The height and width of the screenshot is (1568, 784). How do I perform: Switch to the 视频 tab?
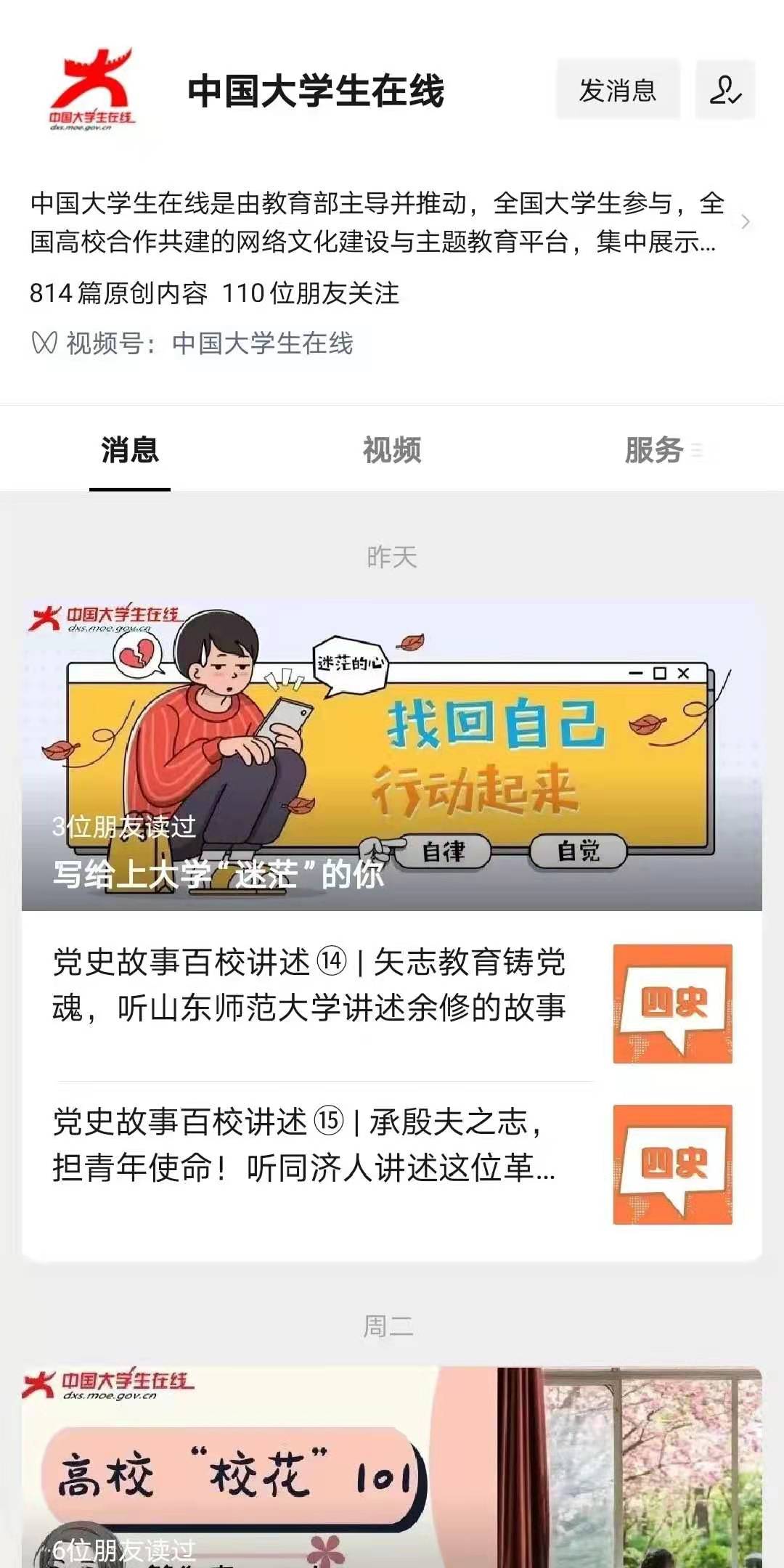(391, 450)
